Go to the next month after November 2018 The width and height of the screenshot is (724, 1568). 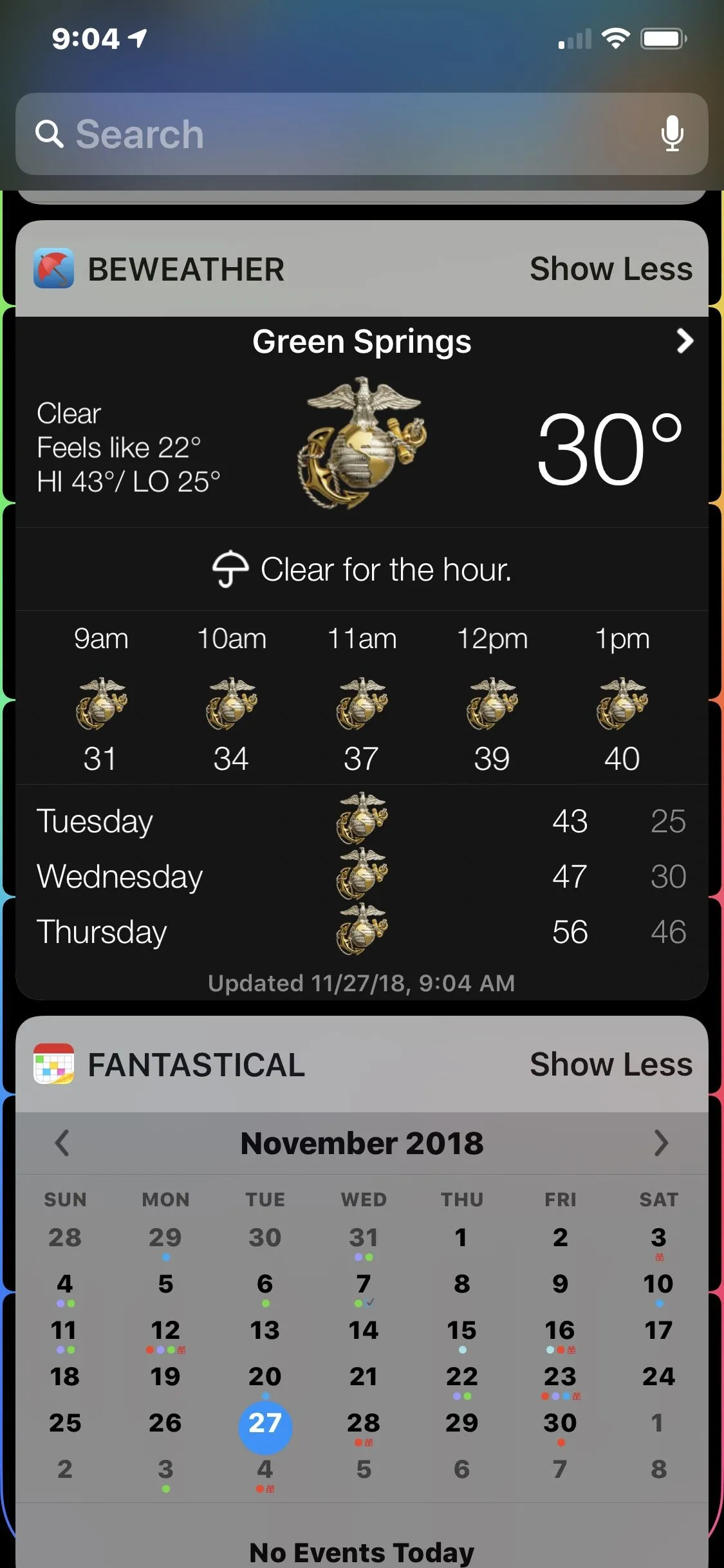point(661,1143)
